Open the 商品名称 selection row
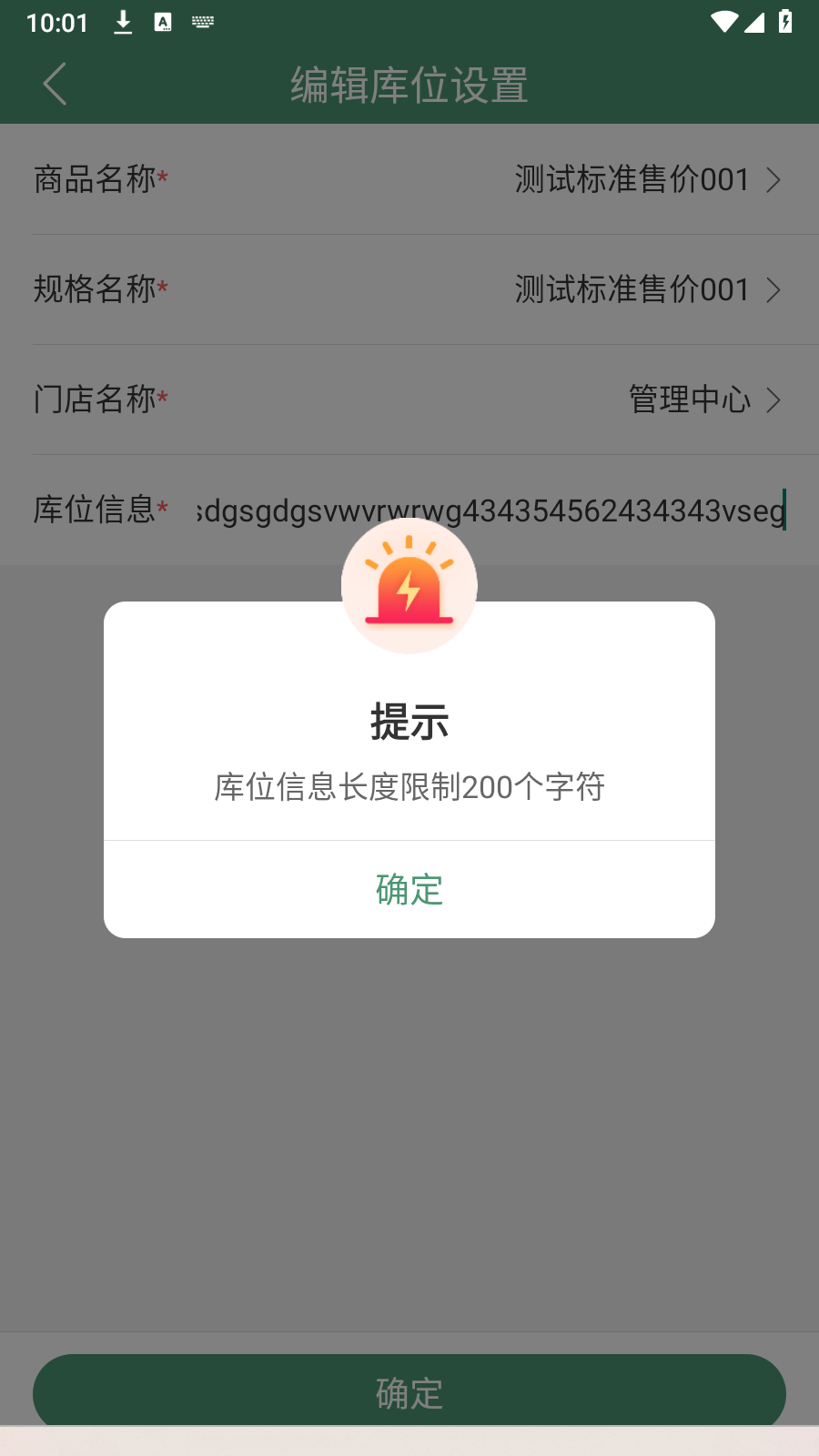This screenshot has width=819, height=1456. coord(409,179)
